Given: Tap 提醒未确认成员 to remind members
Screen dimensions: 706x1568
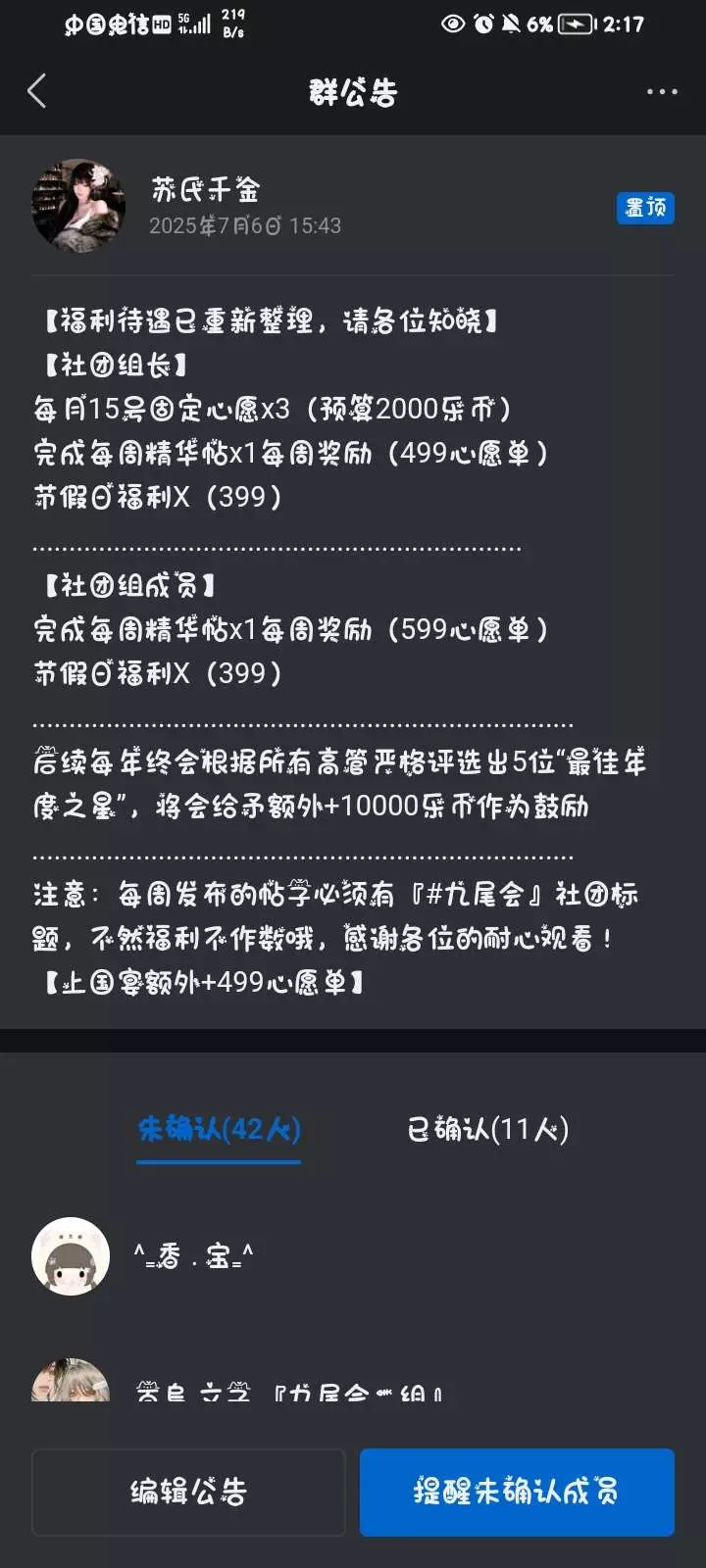Looking at the screenshot, I should (517, 1492).
